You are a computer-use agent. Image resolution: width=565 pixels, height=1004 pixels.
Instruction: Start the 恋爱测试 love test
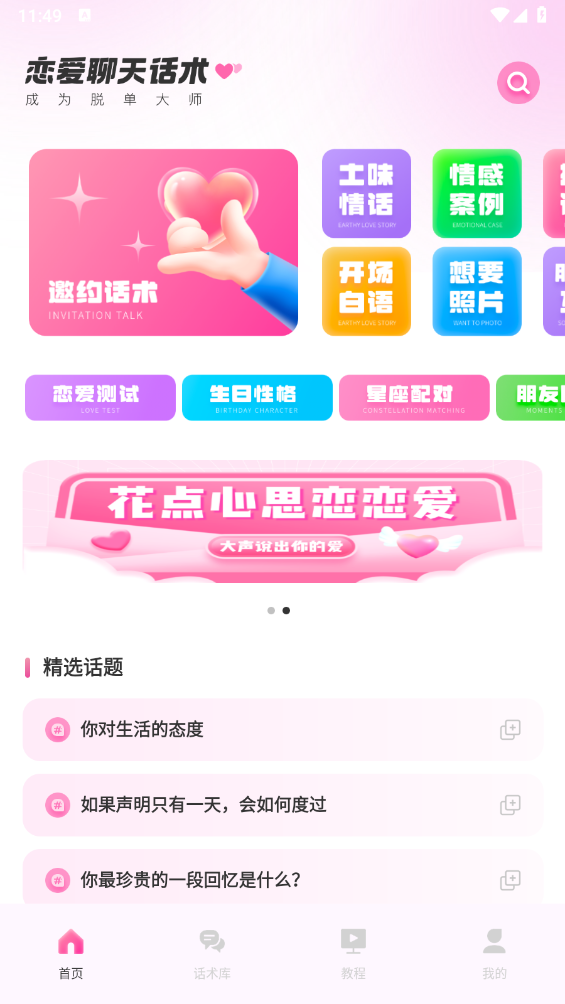[x=101, y=398]
